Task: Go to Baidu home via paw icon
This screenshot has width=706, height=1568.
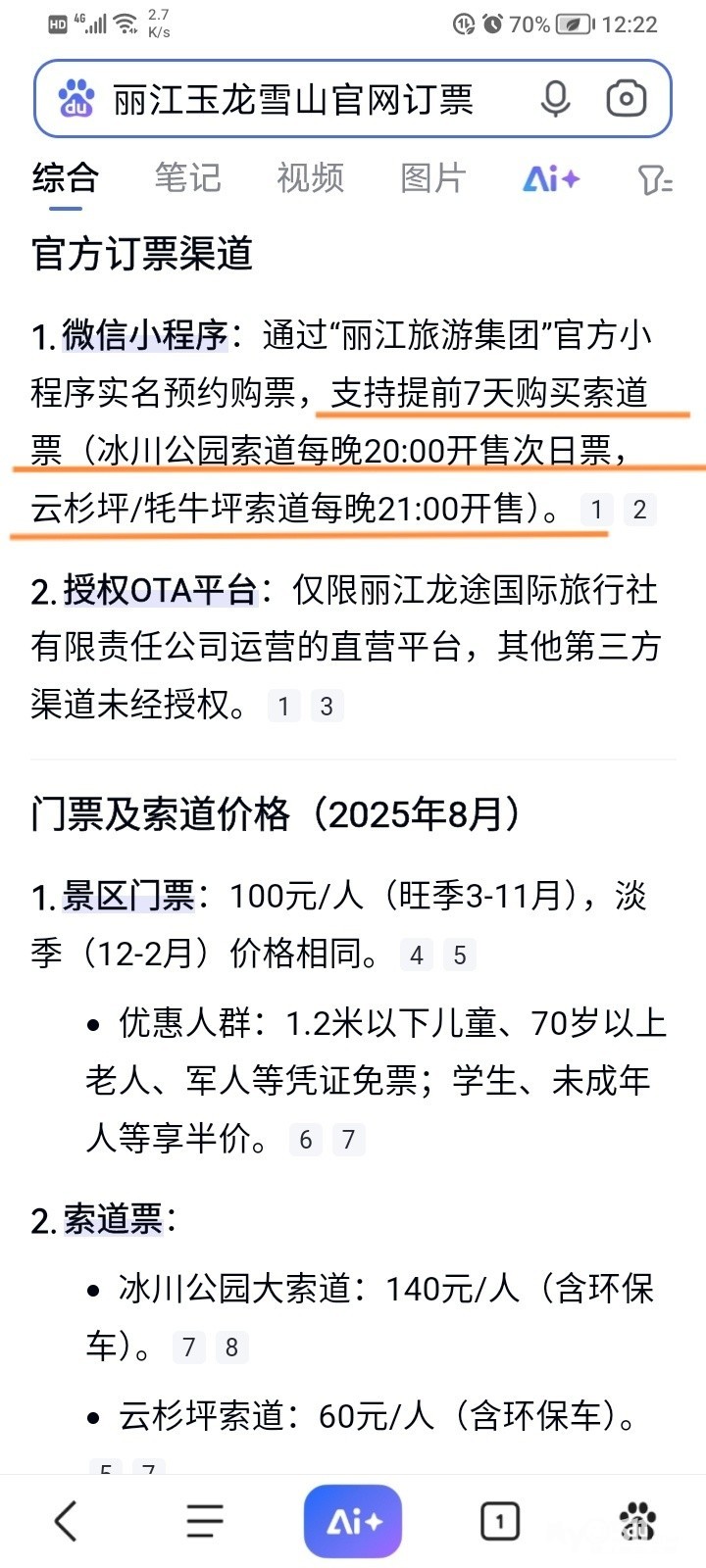Action: pyautogui.click(x=637, y=1521)
